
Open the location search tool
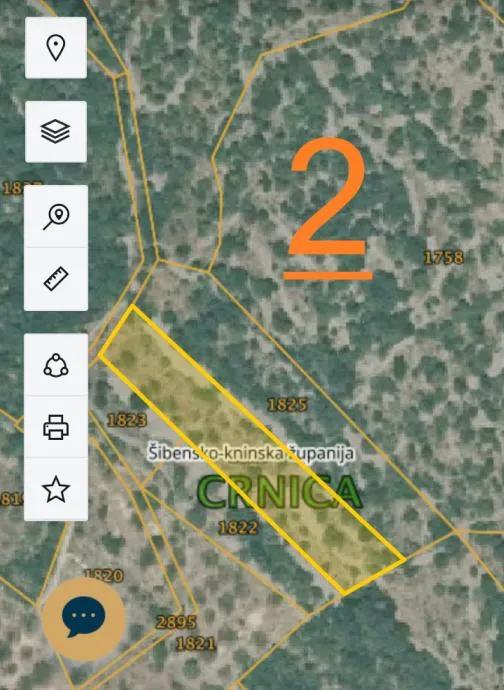[56, 217]
